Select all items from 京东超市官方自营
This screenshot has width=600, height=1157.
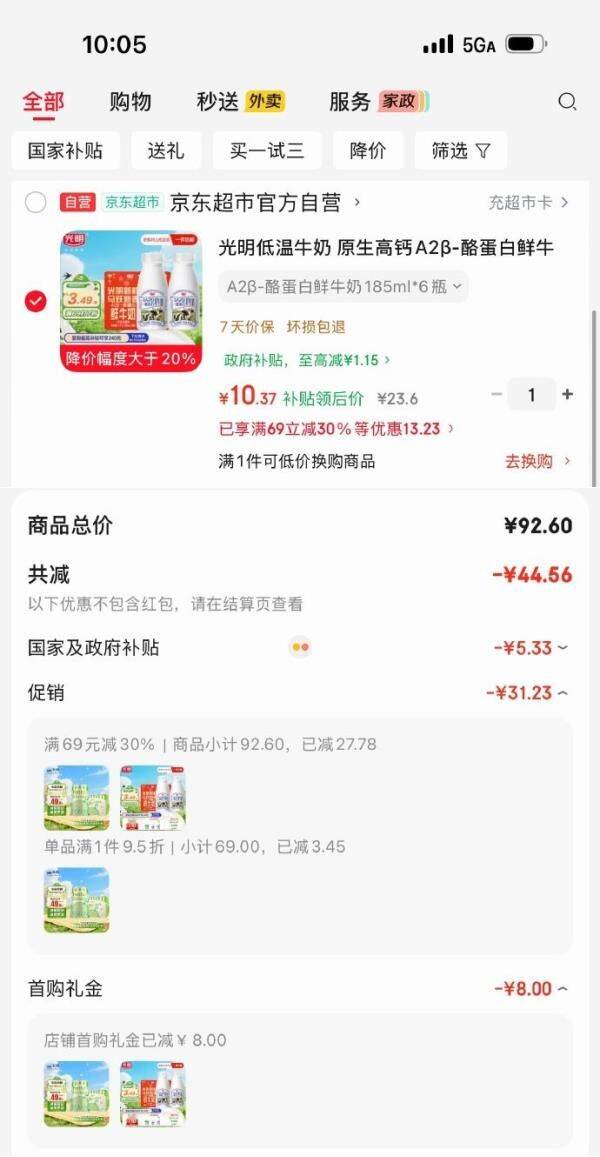click(36, 203)
